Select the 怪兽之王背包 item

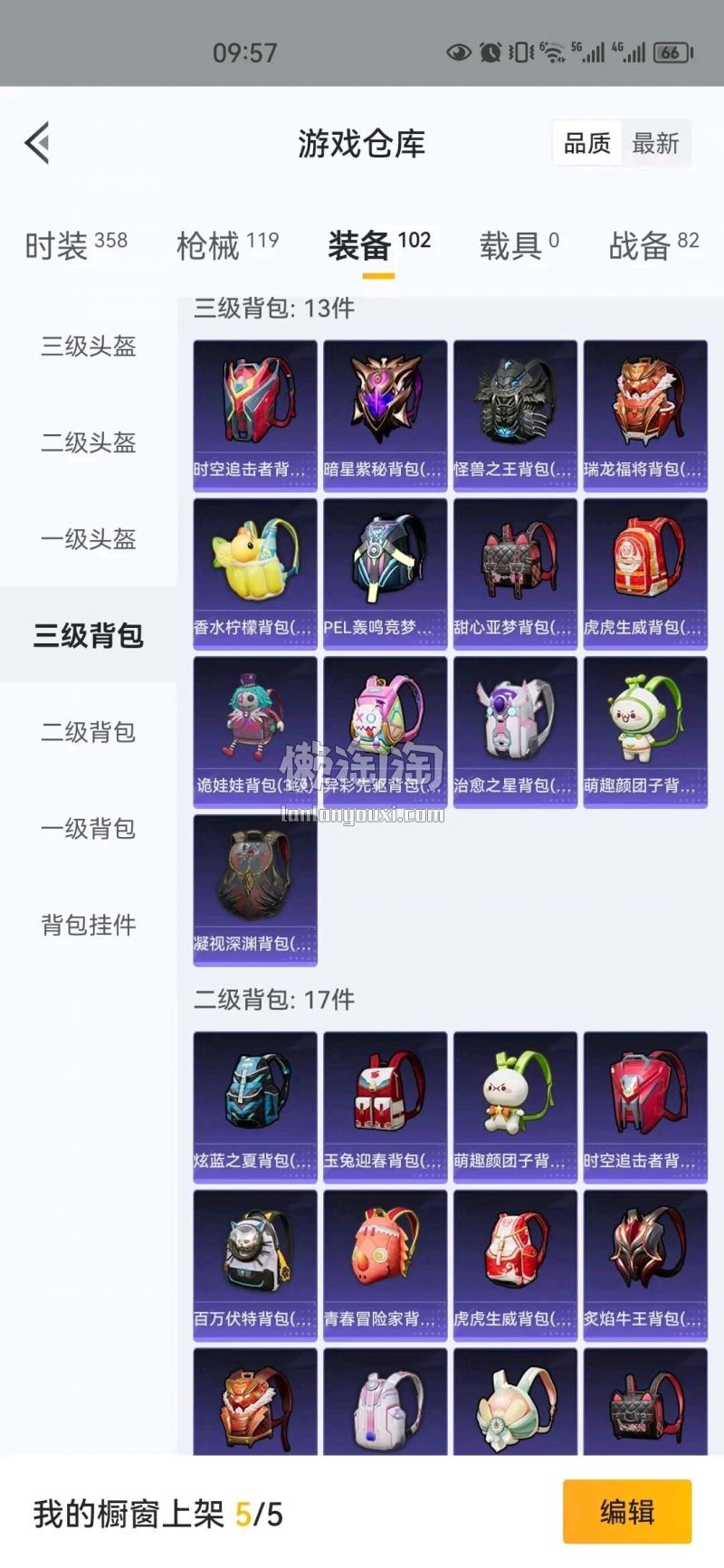pos(515,415)
